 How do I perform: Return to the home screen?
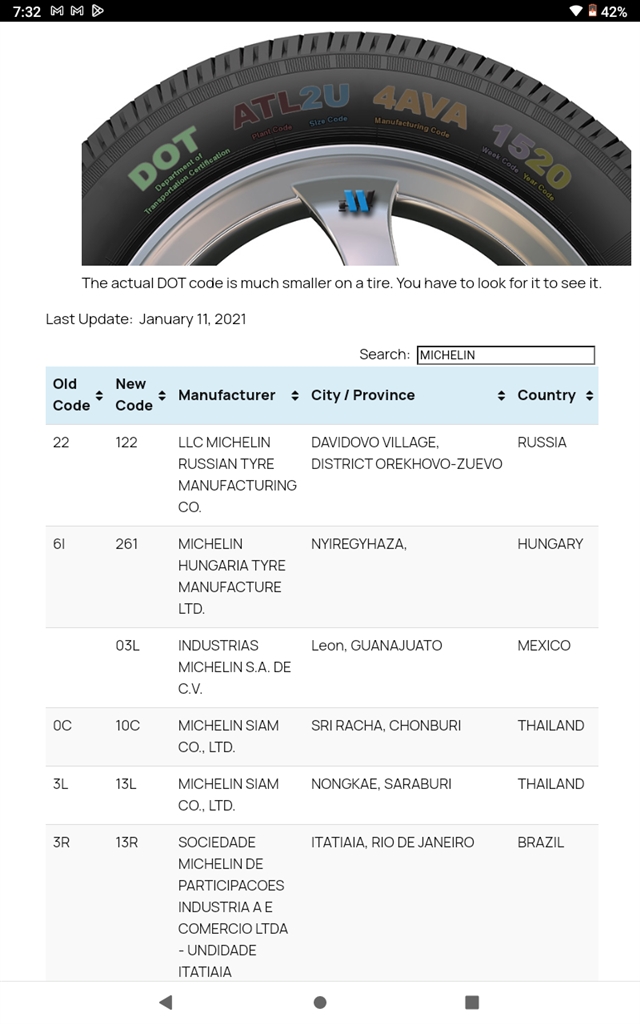pos(320,1002)
